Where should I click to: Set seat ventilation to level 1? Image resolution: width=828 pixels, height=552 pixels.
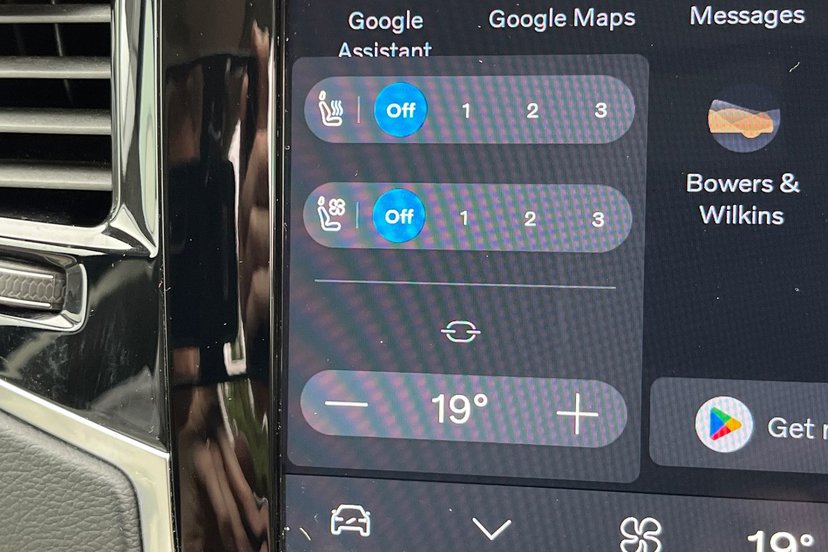coord(464,218)
